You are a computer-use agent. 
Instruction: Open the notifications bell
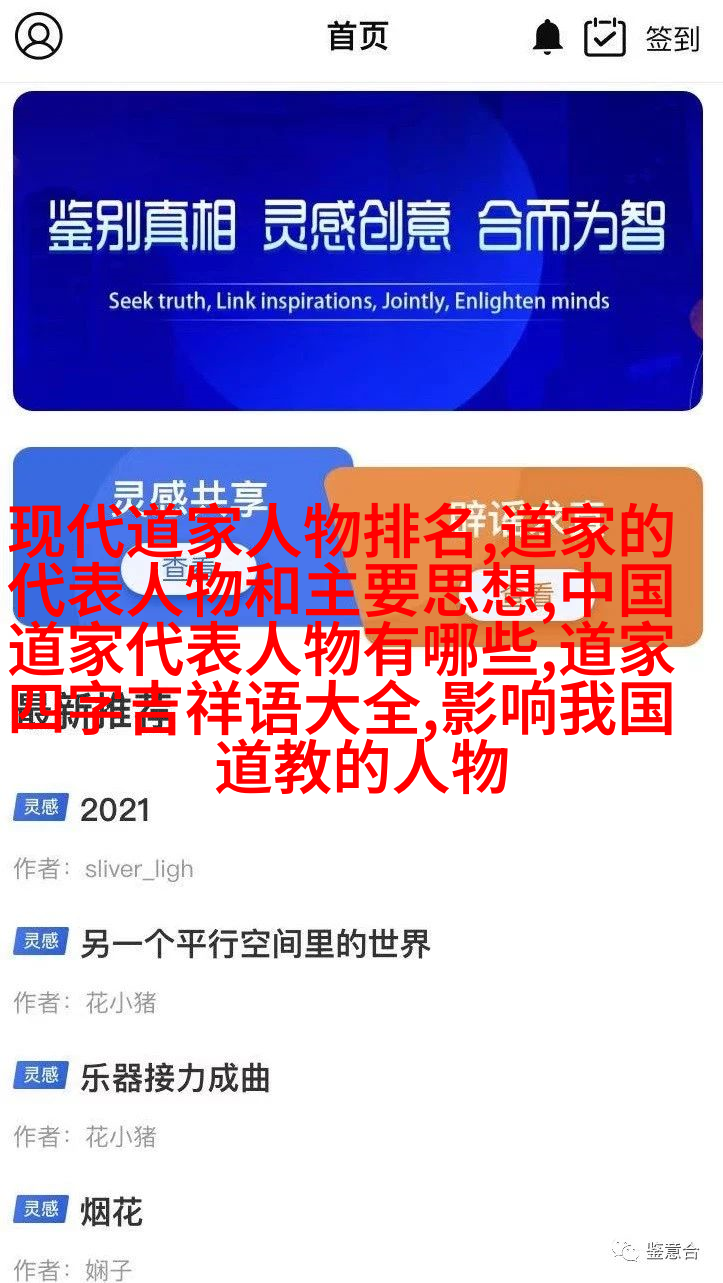(547, 38)
